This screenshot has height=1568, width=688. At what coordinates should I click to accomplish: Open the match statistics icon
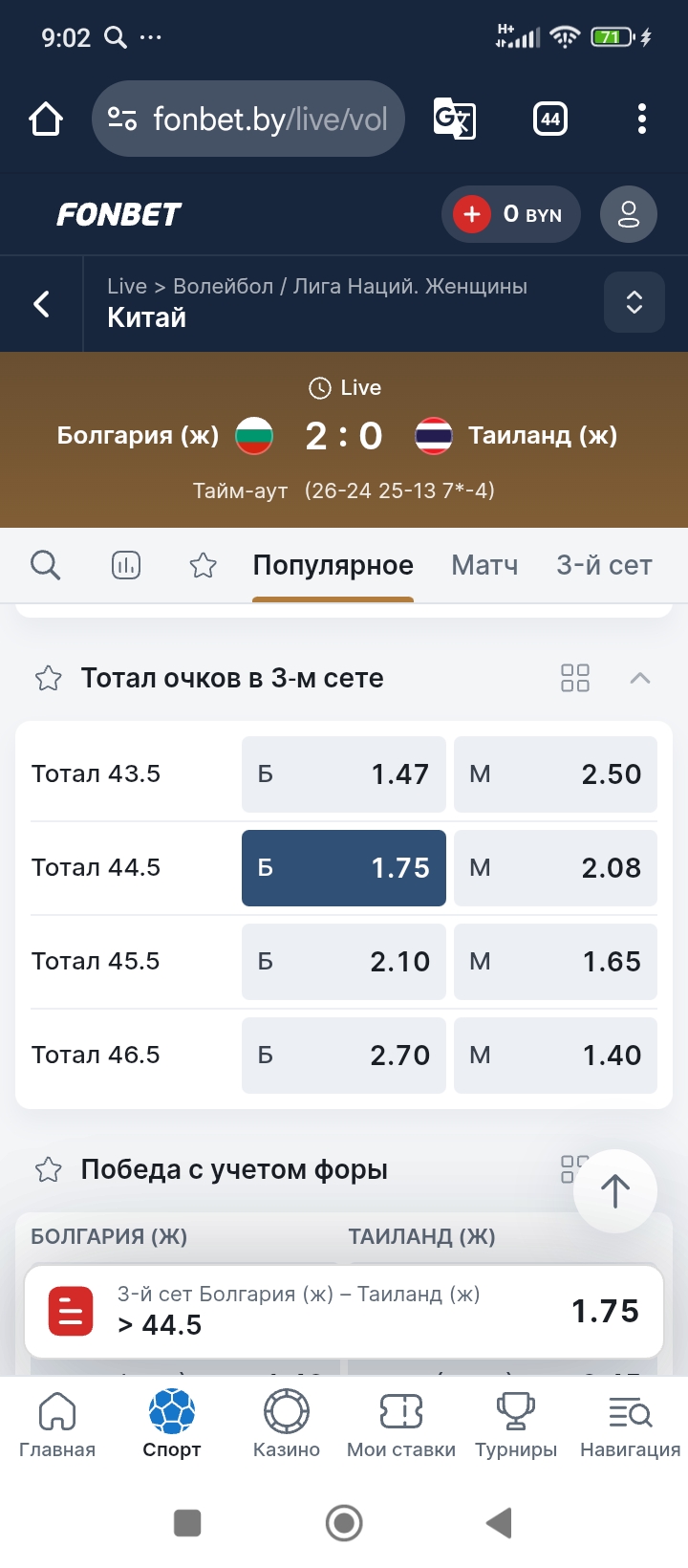click(x=125, y=565)
